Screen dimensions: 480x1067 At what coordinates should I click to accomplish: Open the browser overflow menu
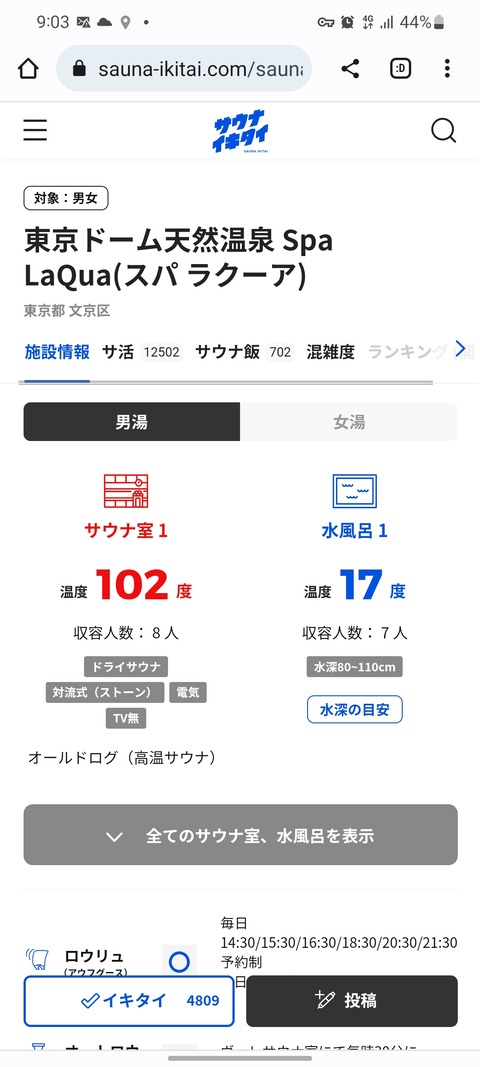[x=447, y=69]
